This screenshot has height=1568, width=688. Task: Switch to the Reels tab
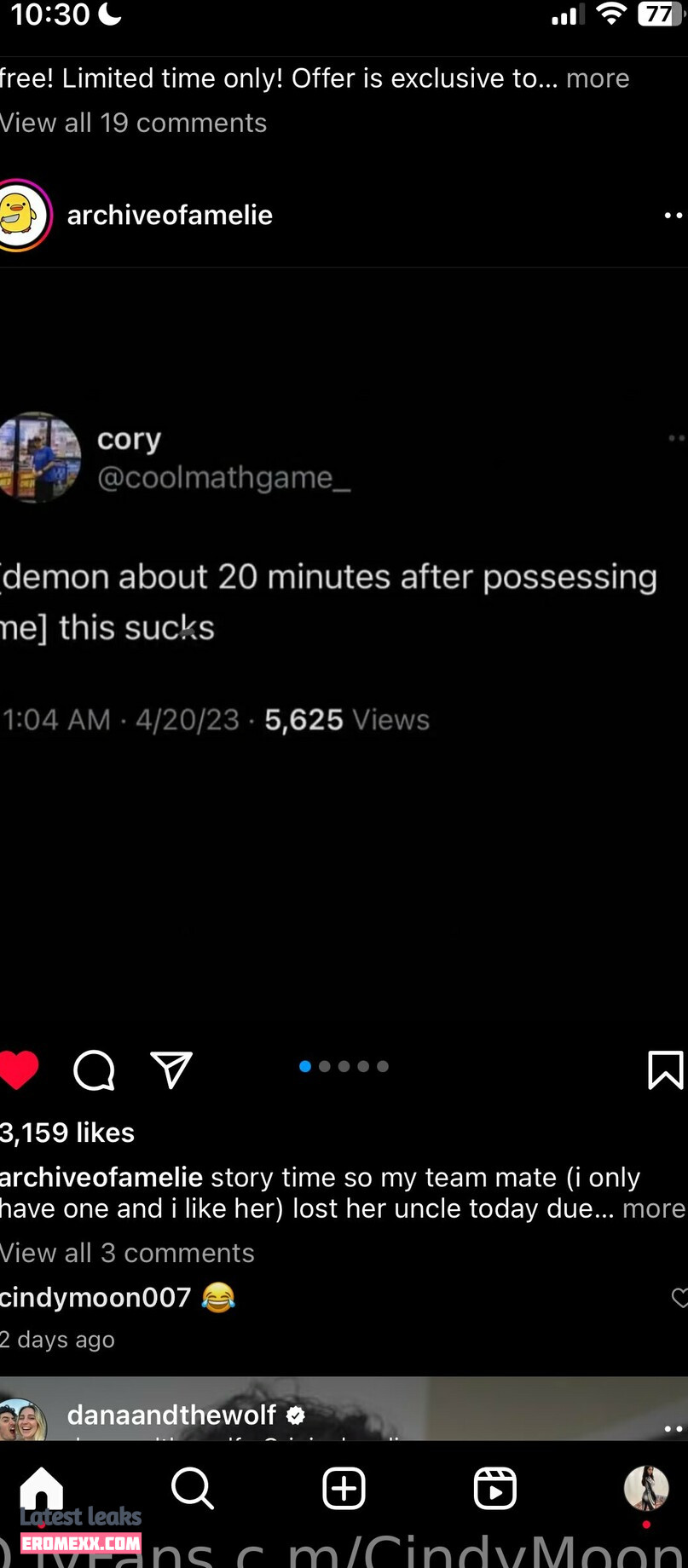pos(494,1489)
